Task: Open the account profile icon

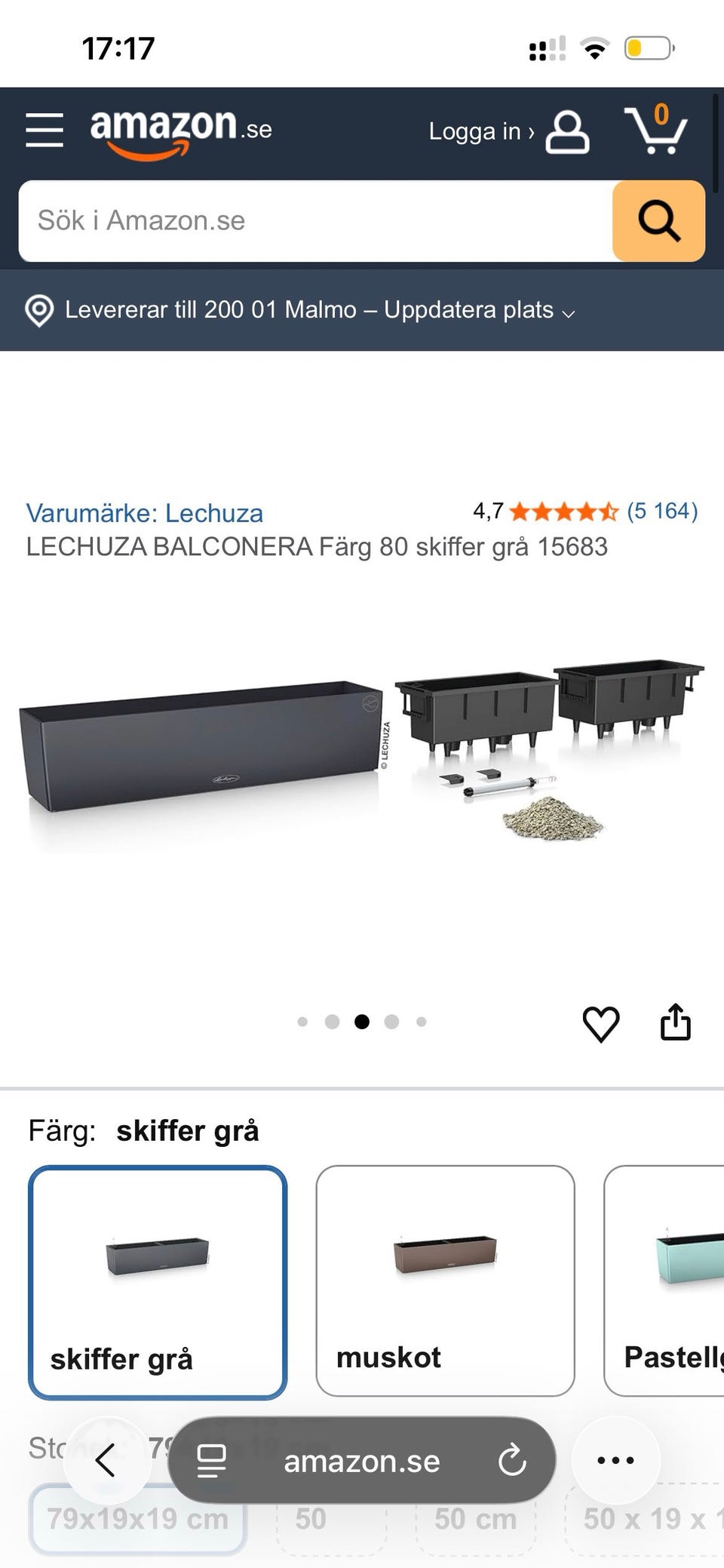Action: tap(568, 132)
